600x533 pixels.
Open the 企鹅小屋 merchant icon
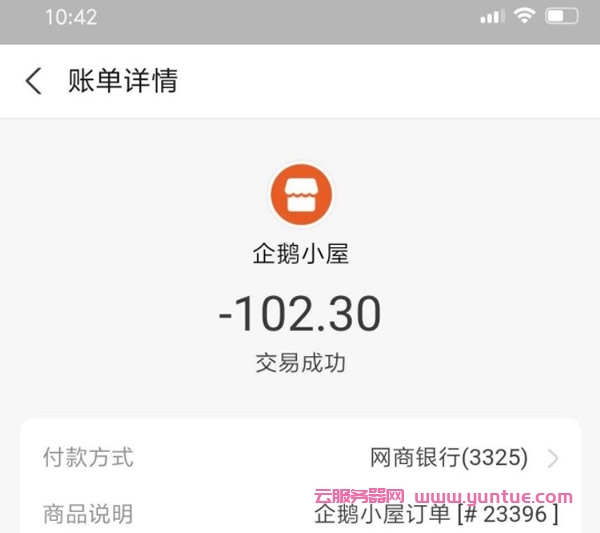300,195
